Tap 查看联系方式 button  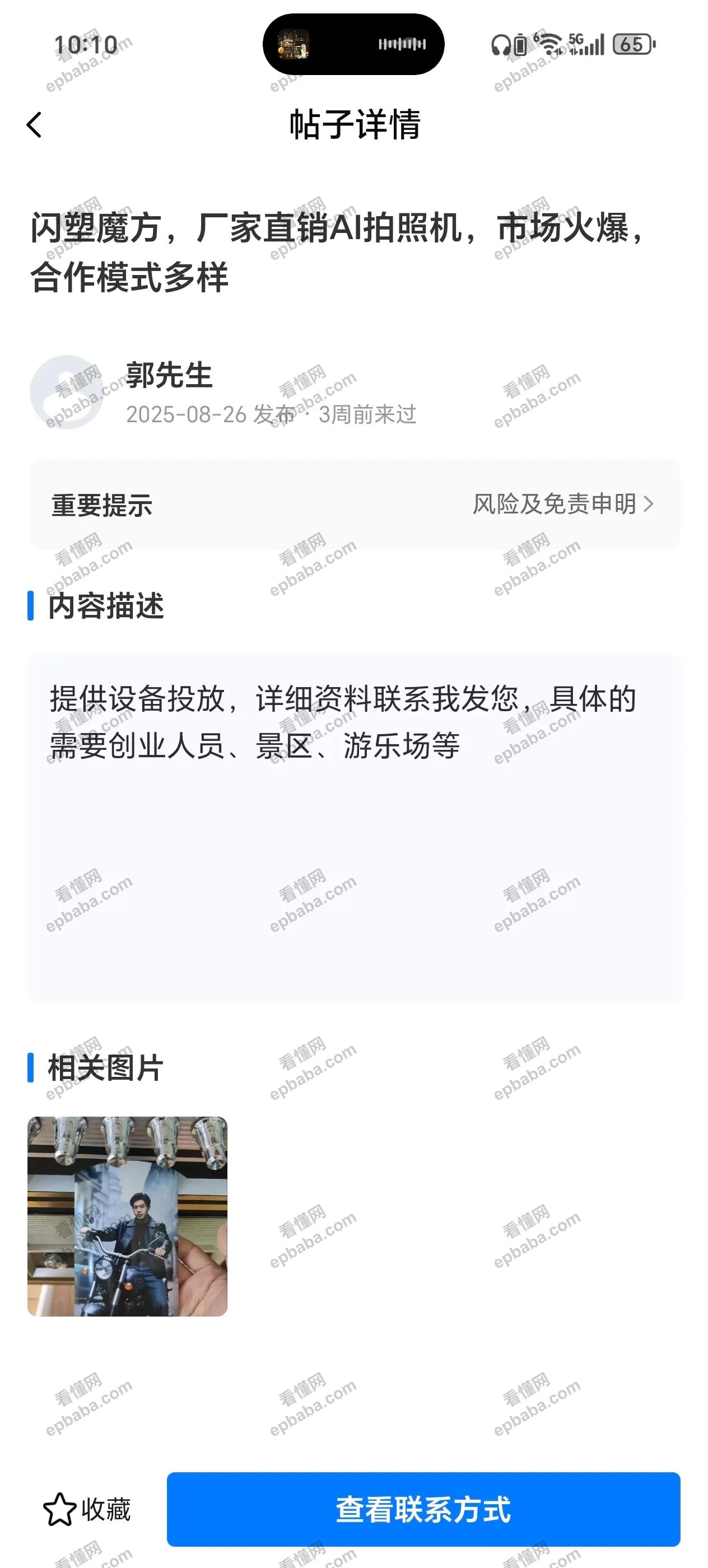[x=423, y=1510]
